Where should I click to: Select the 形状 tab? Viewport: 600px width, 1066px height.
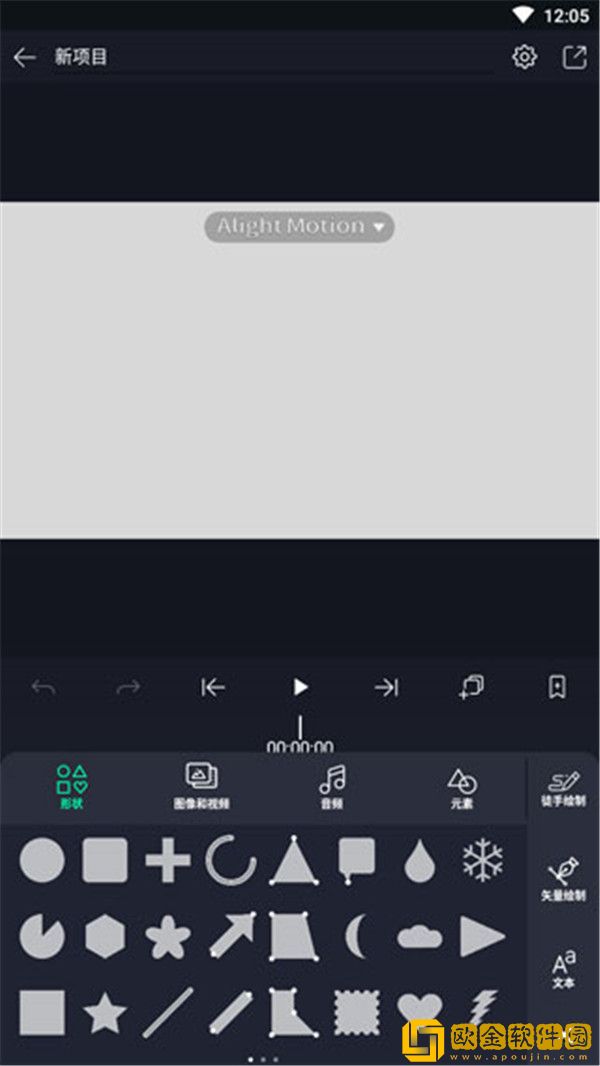71,786
